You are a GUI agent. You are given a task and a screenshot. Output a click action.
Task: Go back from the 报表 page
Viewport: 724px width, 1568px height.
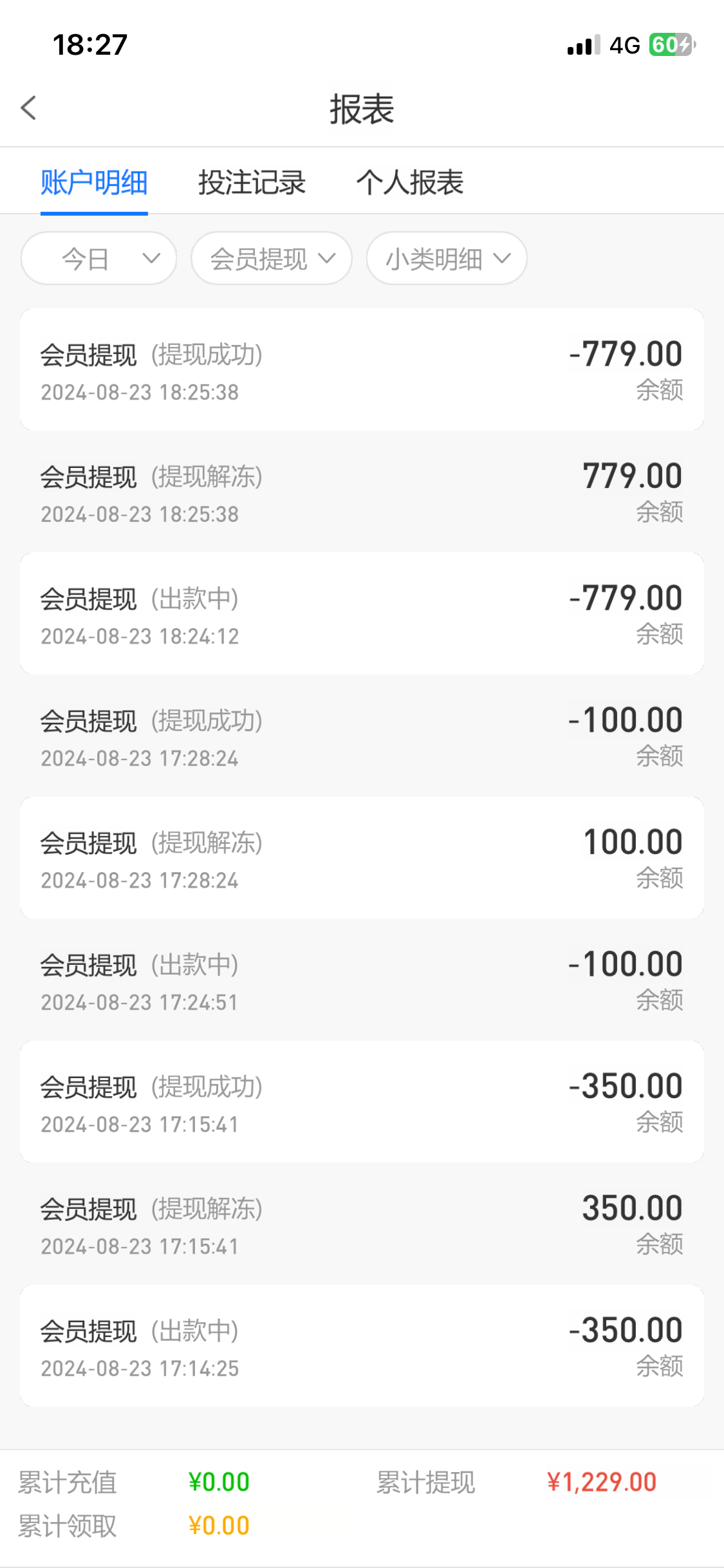point(29,108)
